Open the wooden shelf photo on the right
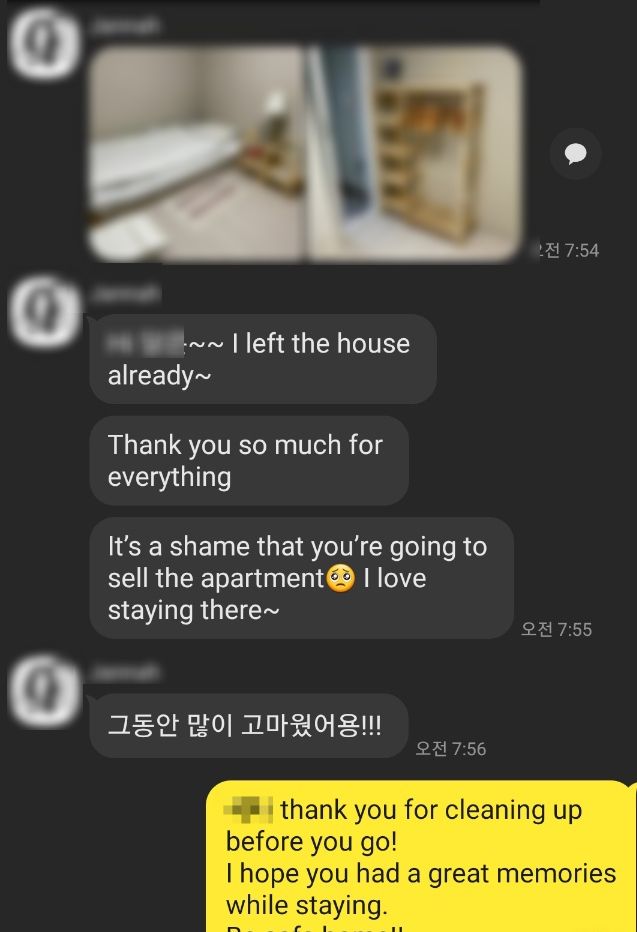 coord(415,153)
